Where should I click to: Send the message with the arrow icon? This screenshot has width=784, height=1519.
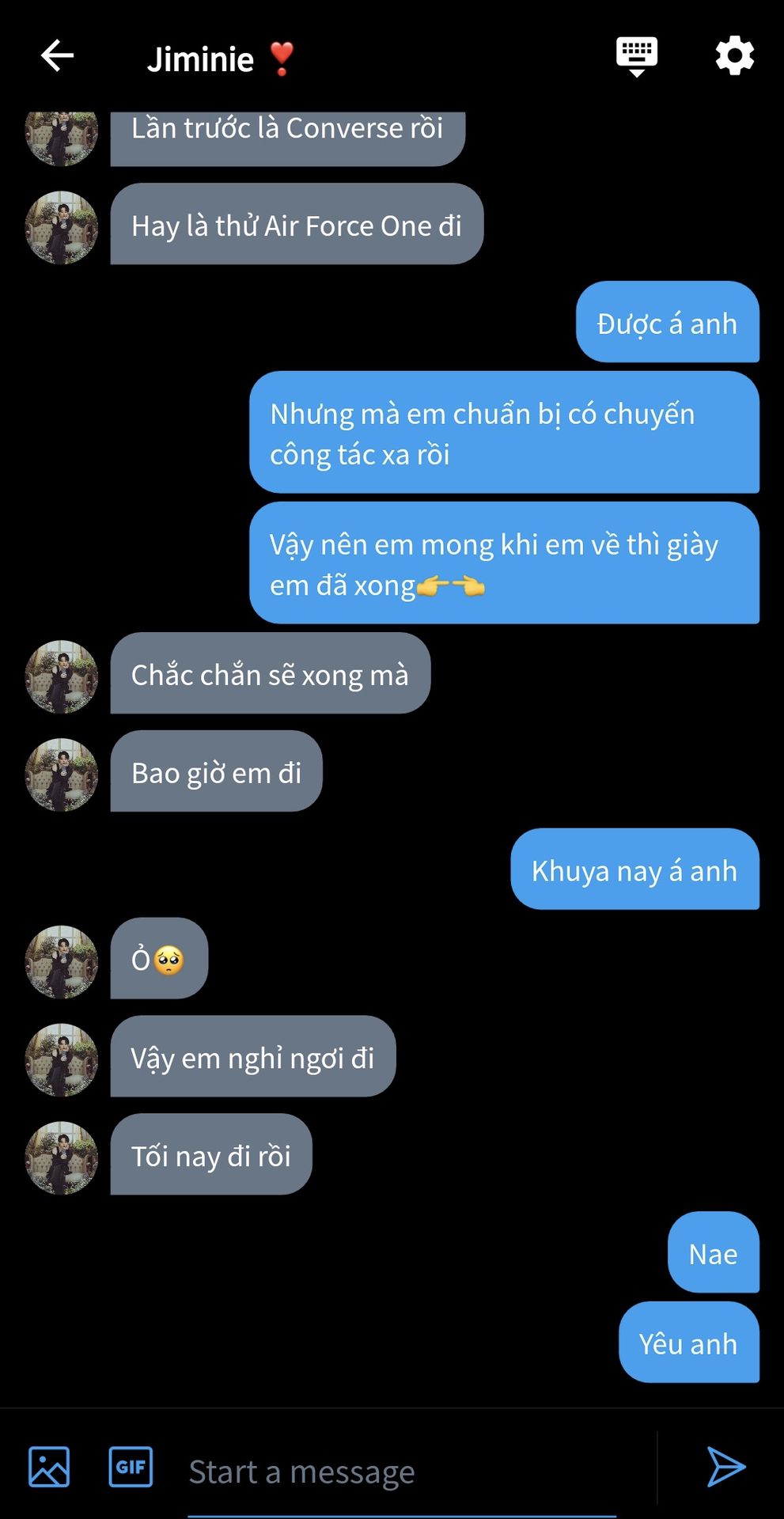point(725,1467)
